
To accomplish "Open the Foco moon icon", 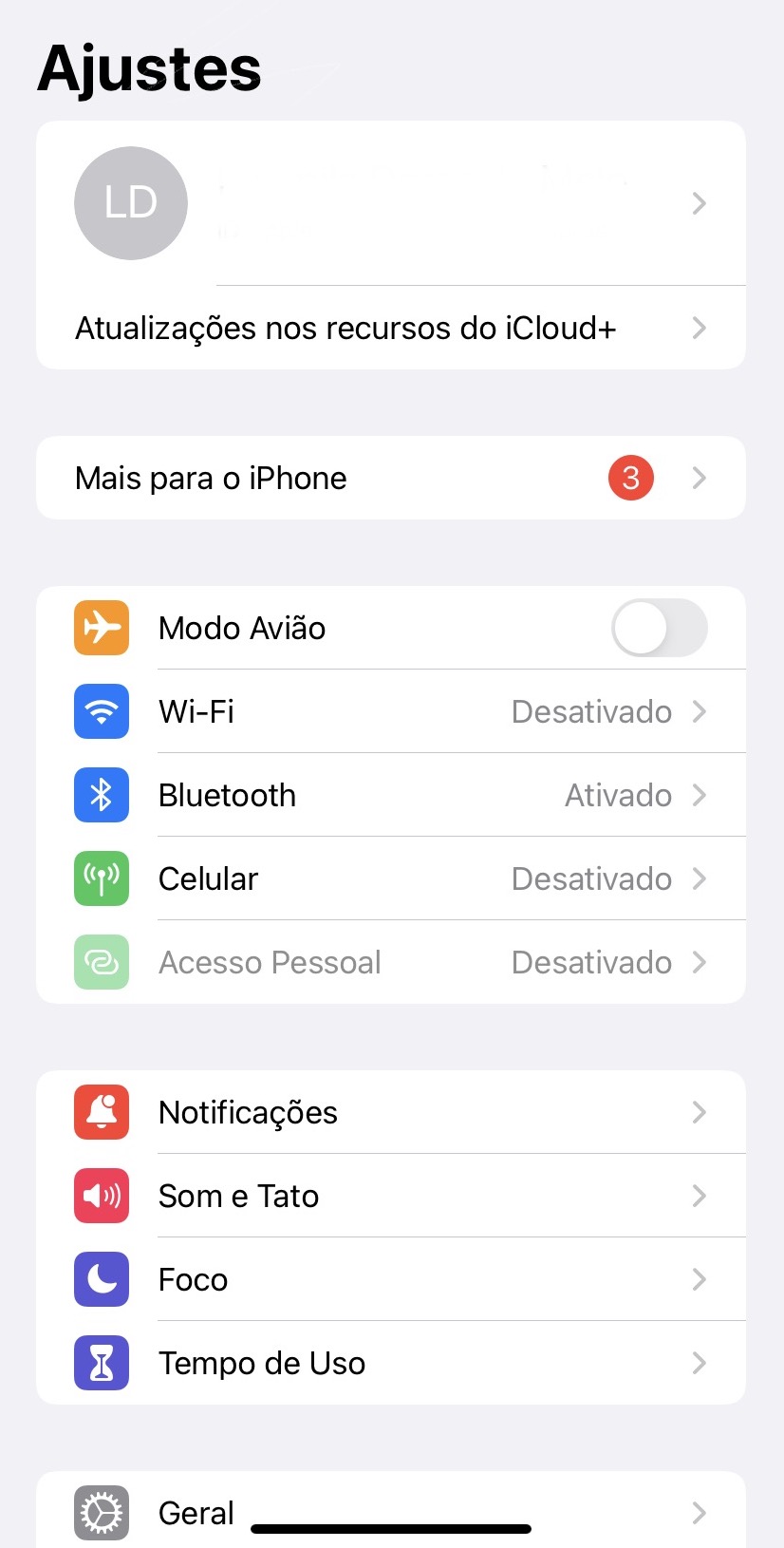I will coord(101,1279).
